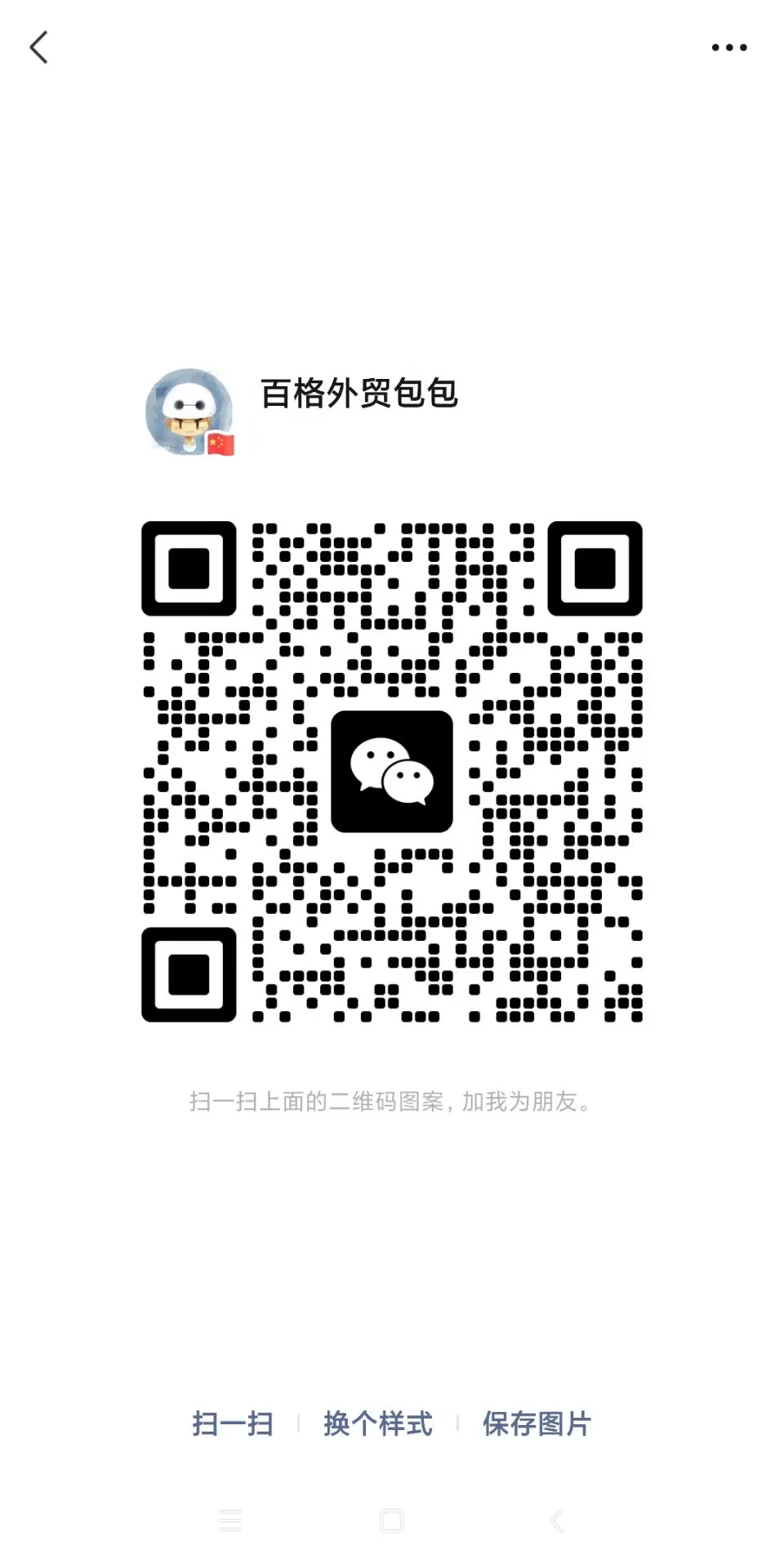The image size is (784, 1568).
Task: Go to the system home screen
Action: coord(392,1521)
